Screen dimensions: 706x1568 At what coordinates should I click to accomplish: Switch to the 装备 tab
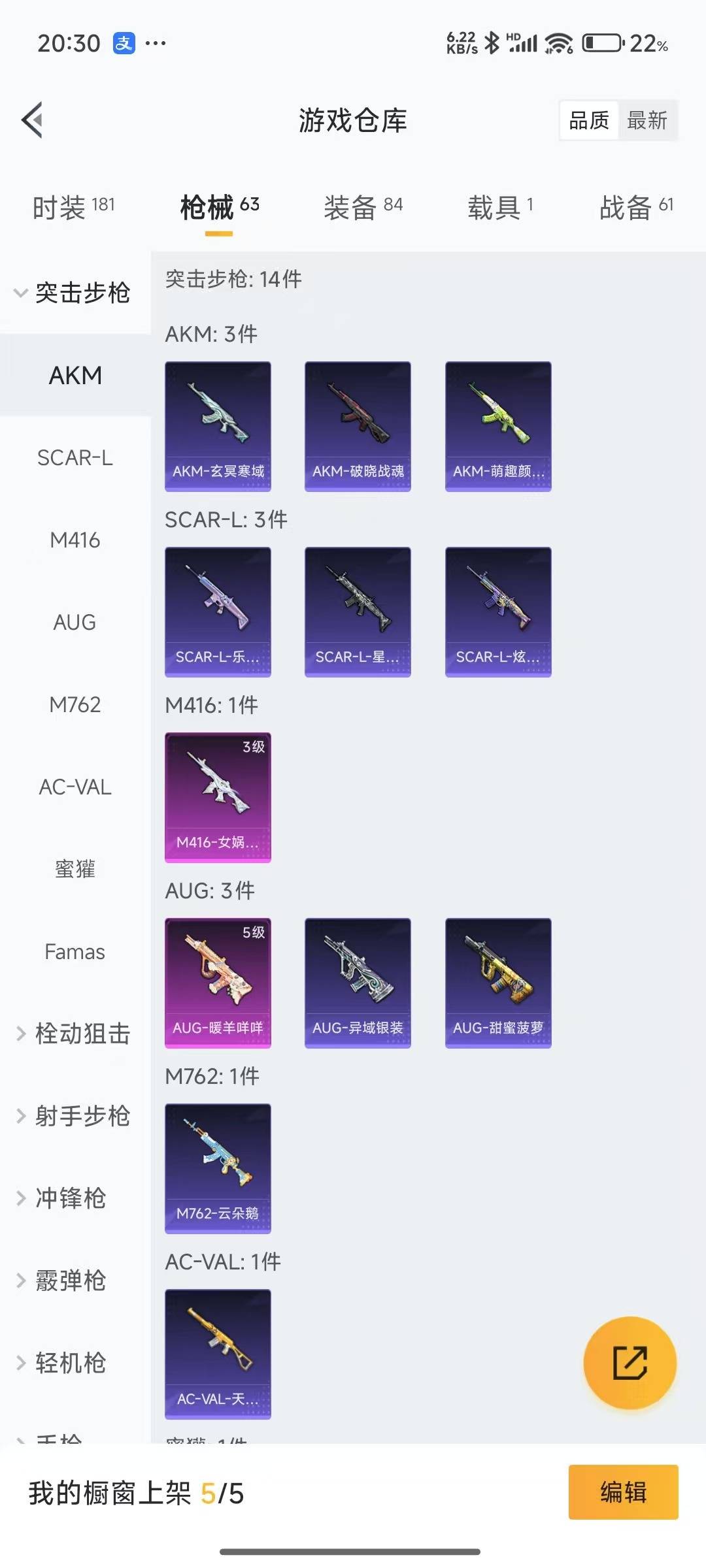363,206
